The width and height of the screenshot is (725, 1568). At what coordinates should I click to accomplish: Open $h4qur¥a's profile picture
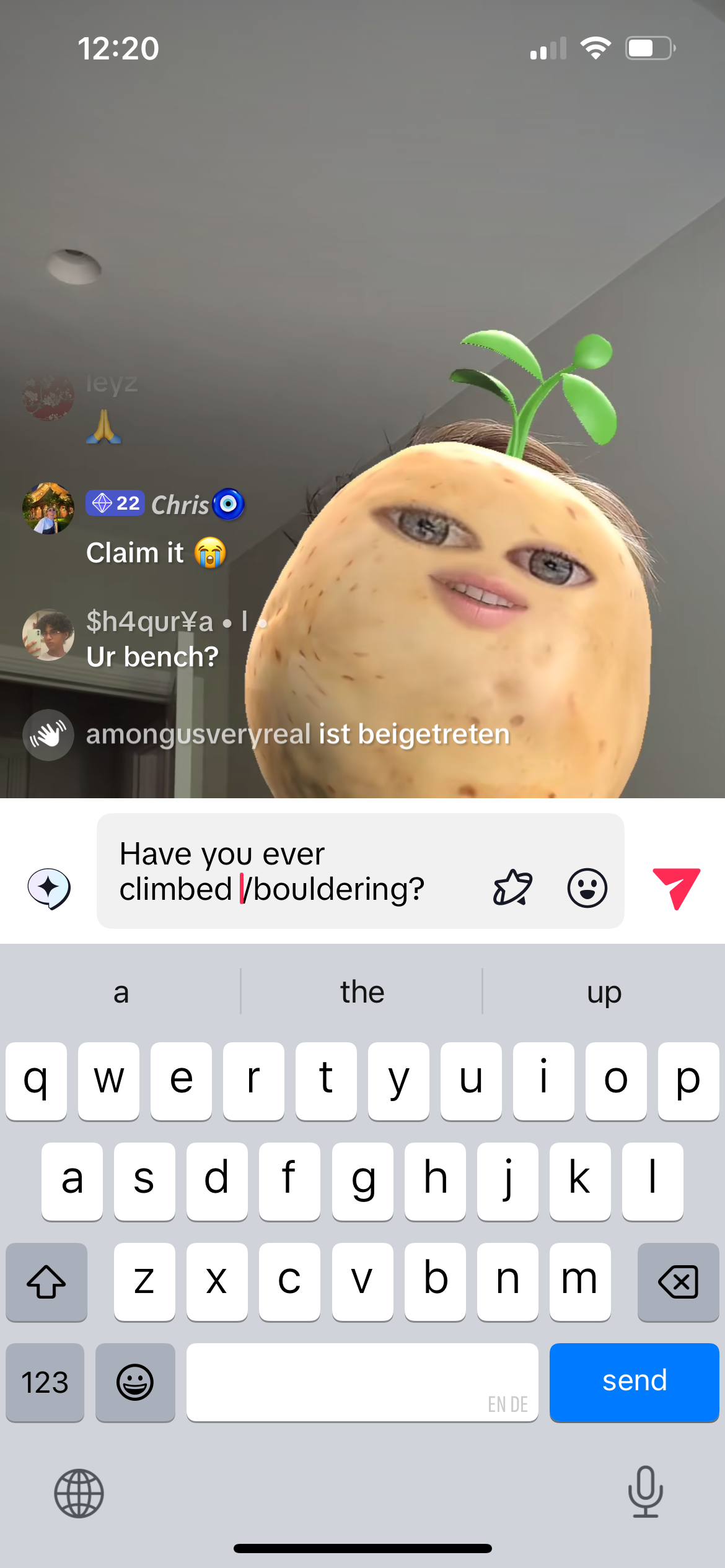coord(48,635)
